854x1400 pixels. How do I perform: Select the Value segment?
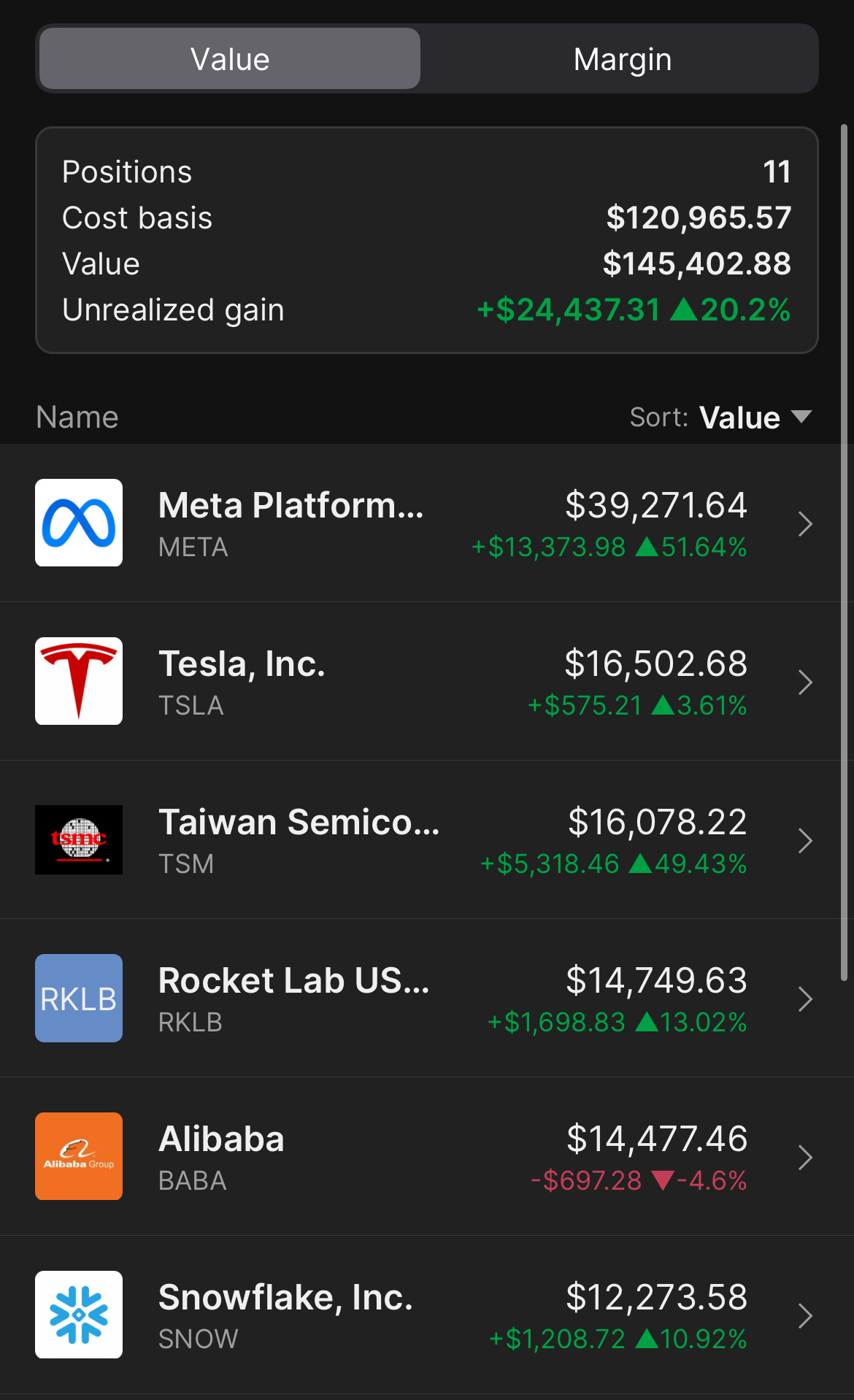[x=230, y=59]
